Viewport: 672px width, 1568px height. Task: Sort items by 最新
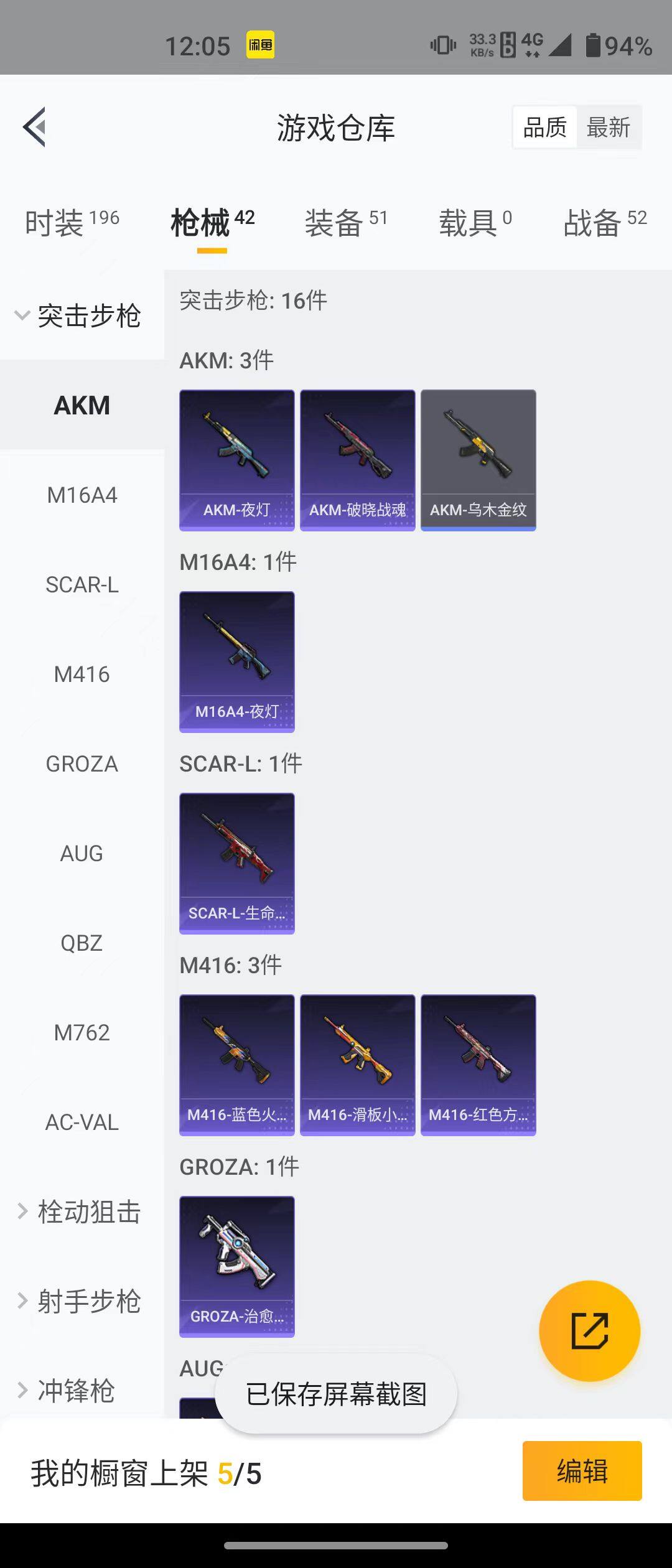(x=608, y=128)
